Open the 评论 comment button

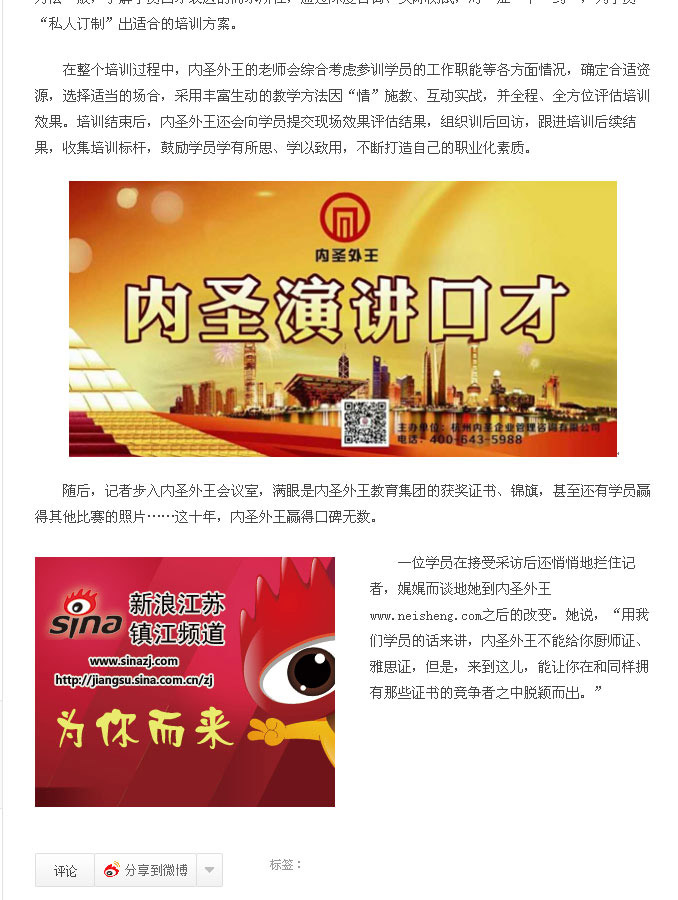tap(65, 871)
